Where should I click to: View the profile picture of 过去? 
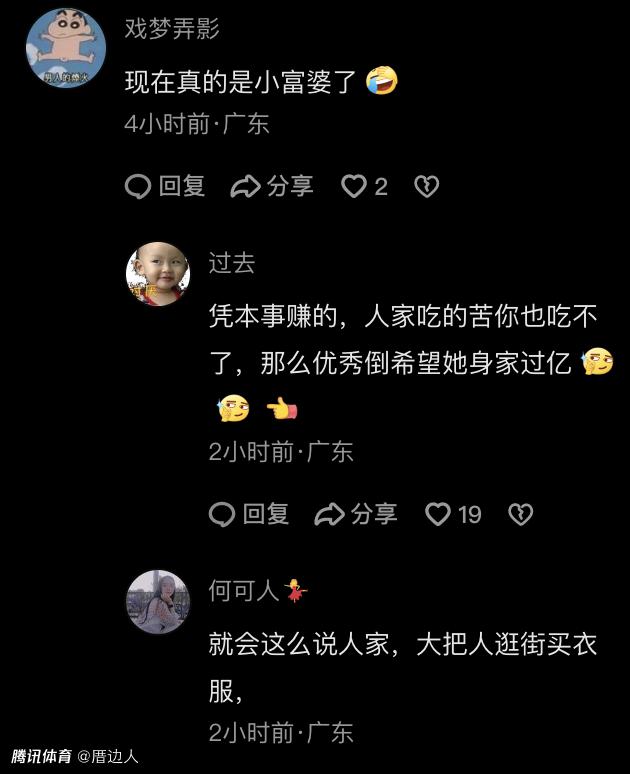[158, 273]
